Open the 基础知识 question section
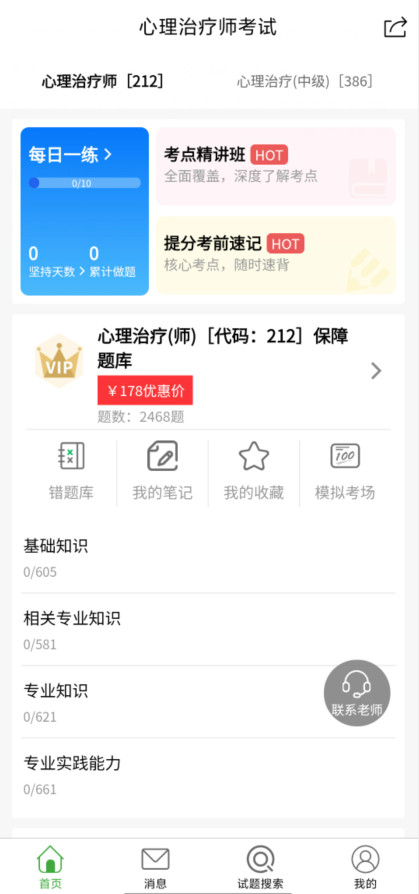Image resolution: width=419 pixels, height=894 pixels. click(x=208, y=557)
